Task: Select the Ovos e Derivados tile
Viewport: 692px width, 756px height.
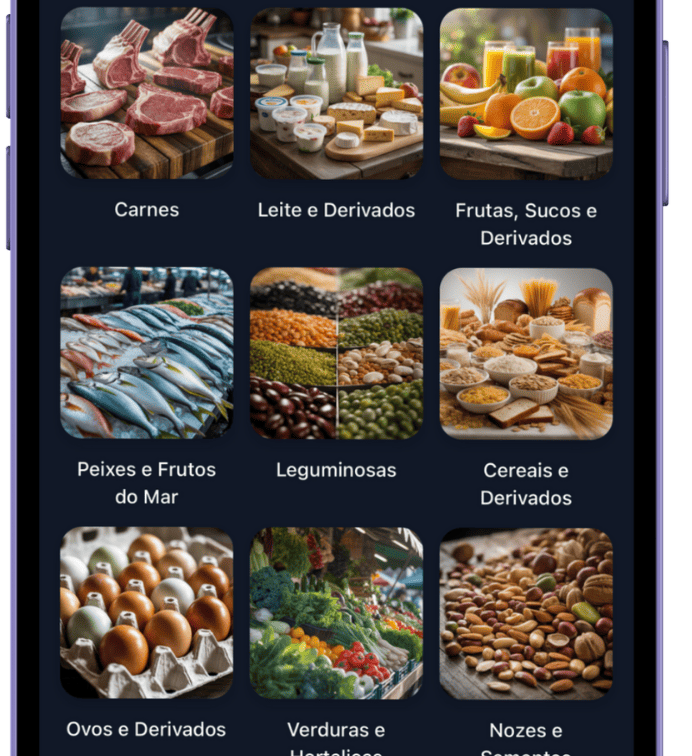Action: (x=147, y=613)
